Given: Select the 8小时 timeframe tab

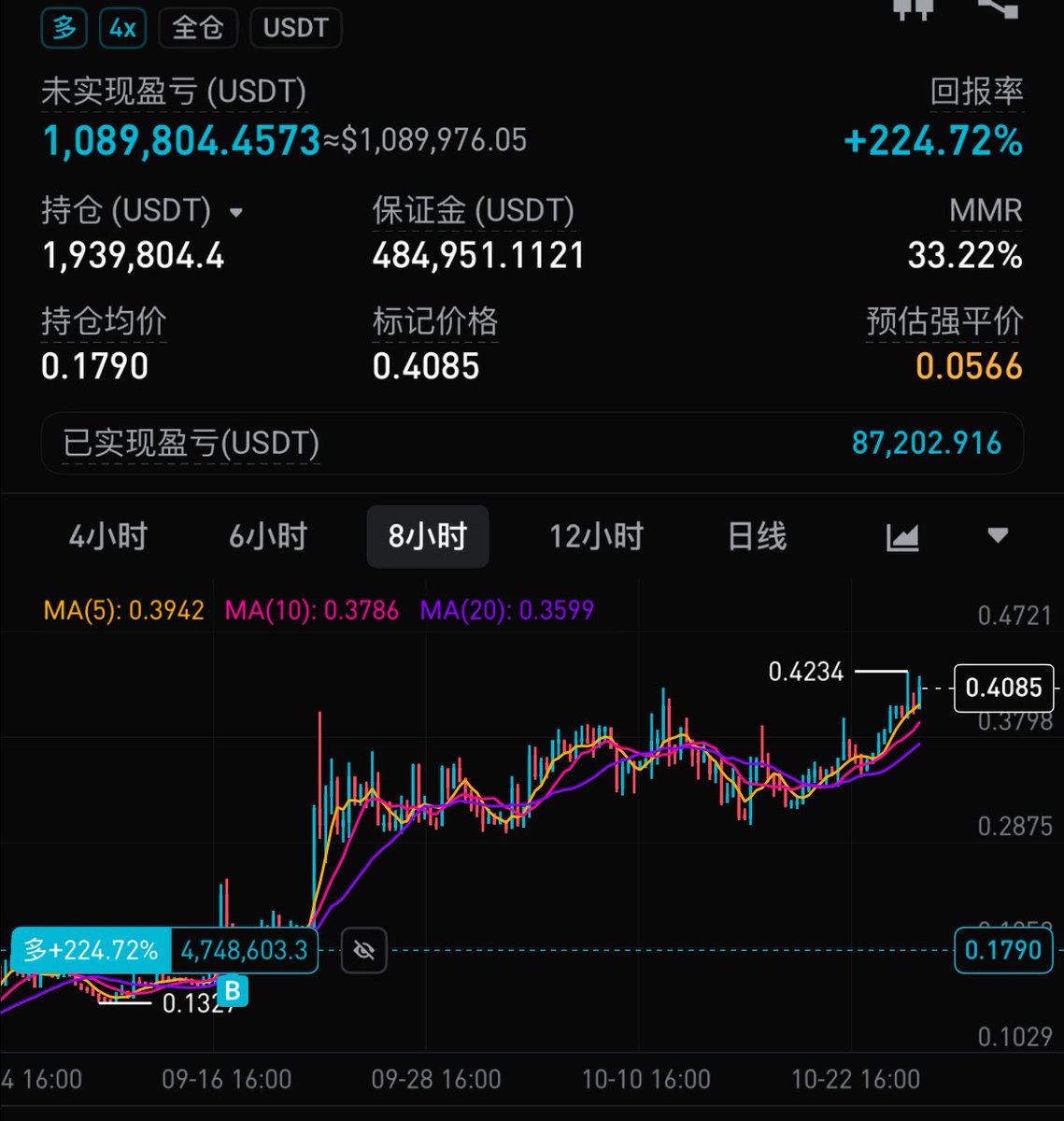Looking at the screenshot, I should pyautogui.click(x=428, y=537).
